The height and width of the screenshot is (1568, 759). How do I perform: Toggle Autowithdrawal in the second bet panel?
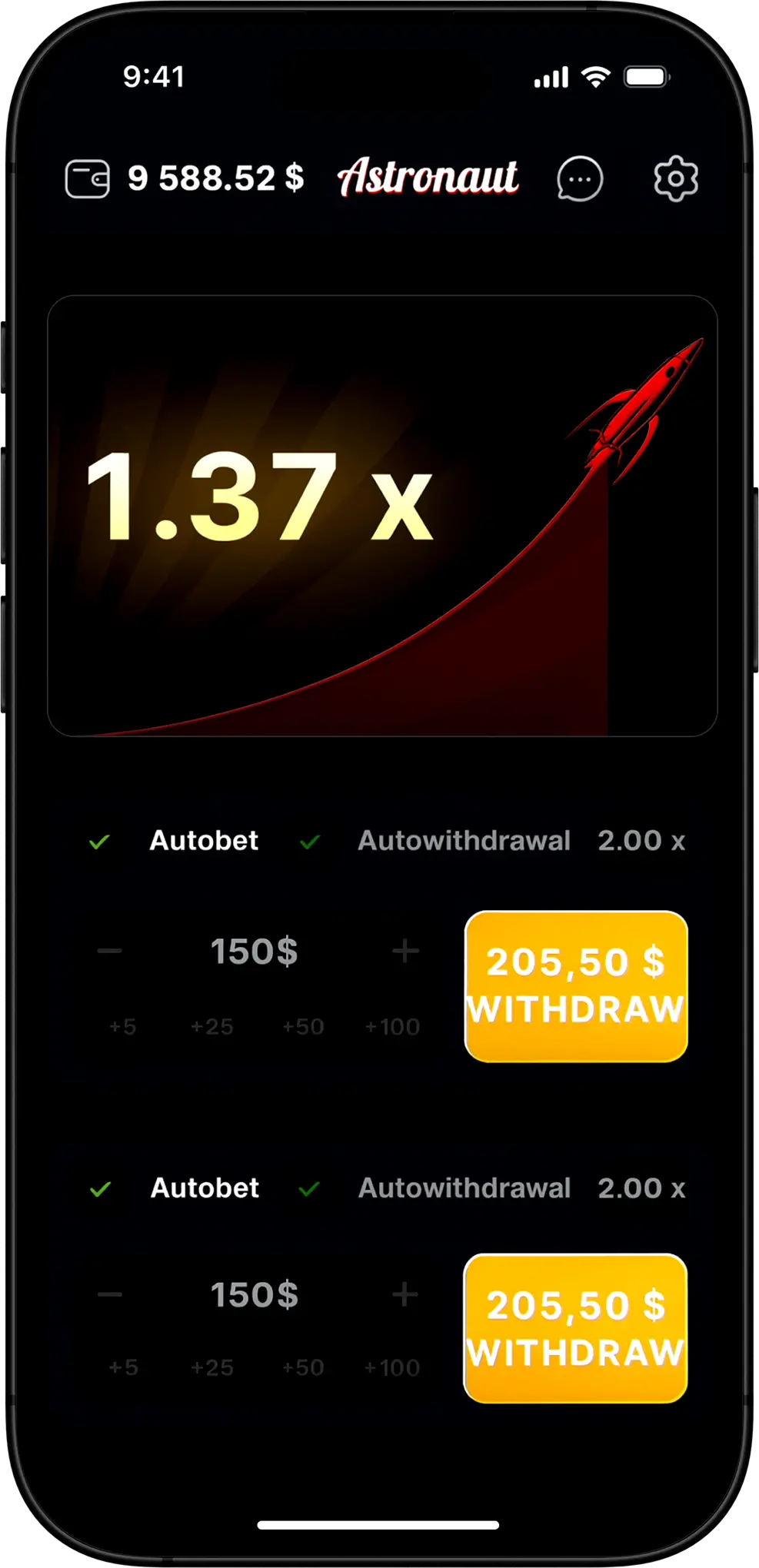[x=309, y=1189]
